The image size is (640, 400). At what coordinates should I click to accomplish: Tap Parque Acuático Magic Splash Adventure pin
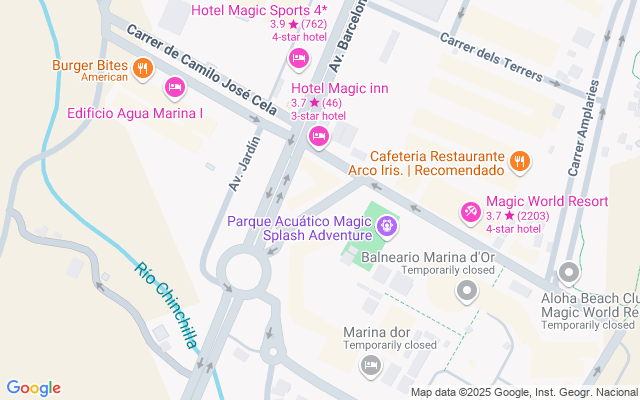click(388, 229)
